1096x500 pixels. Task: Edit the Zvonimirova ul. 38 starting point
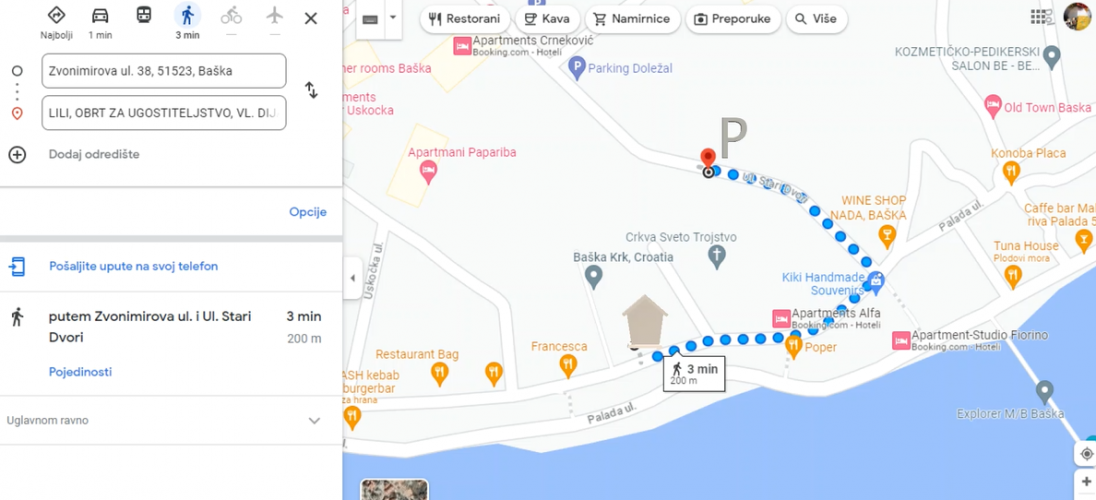tap(164, 71)
